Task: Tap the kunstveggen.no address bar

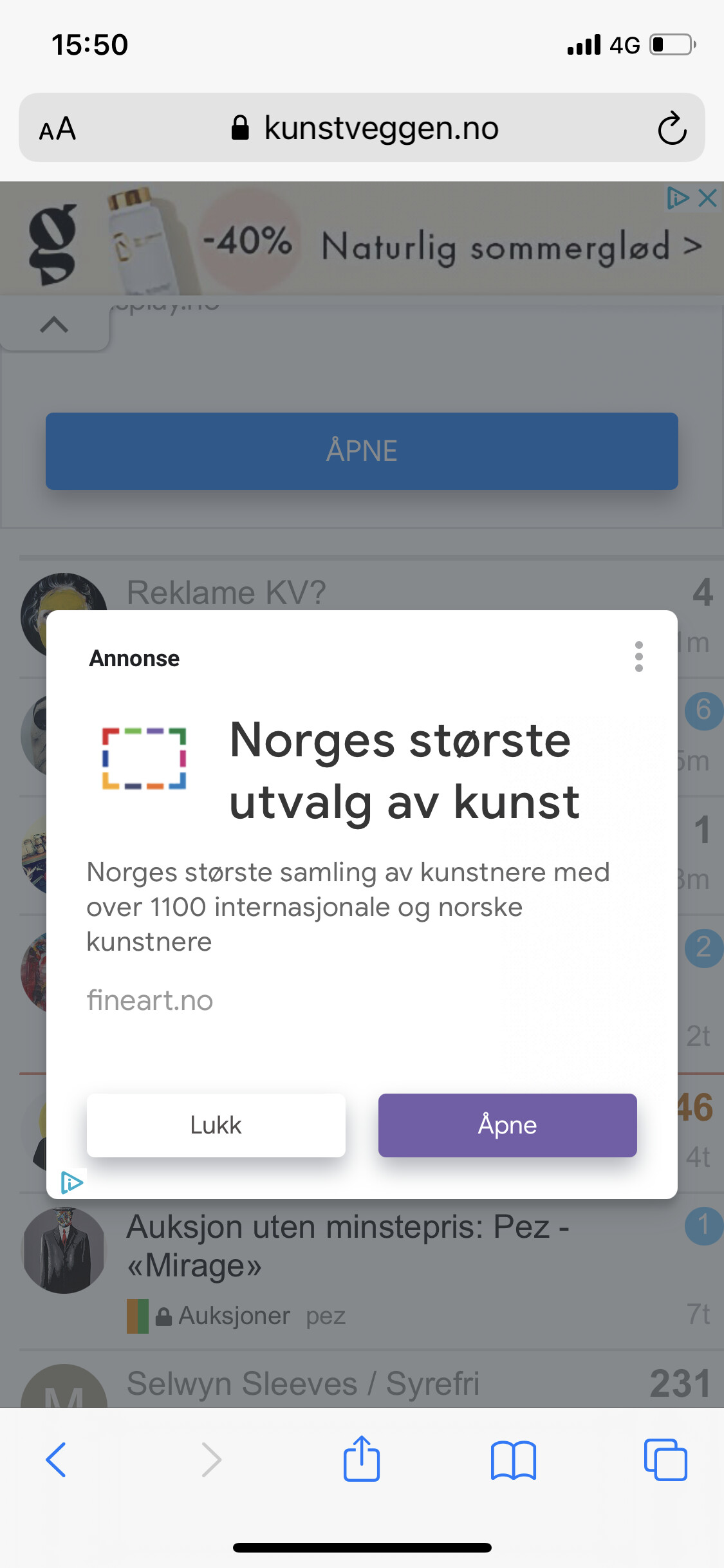Action: click(362, 127)
